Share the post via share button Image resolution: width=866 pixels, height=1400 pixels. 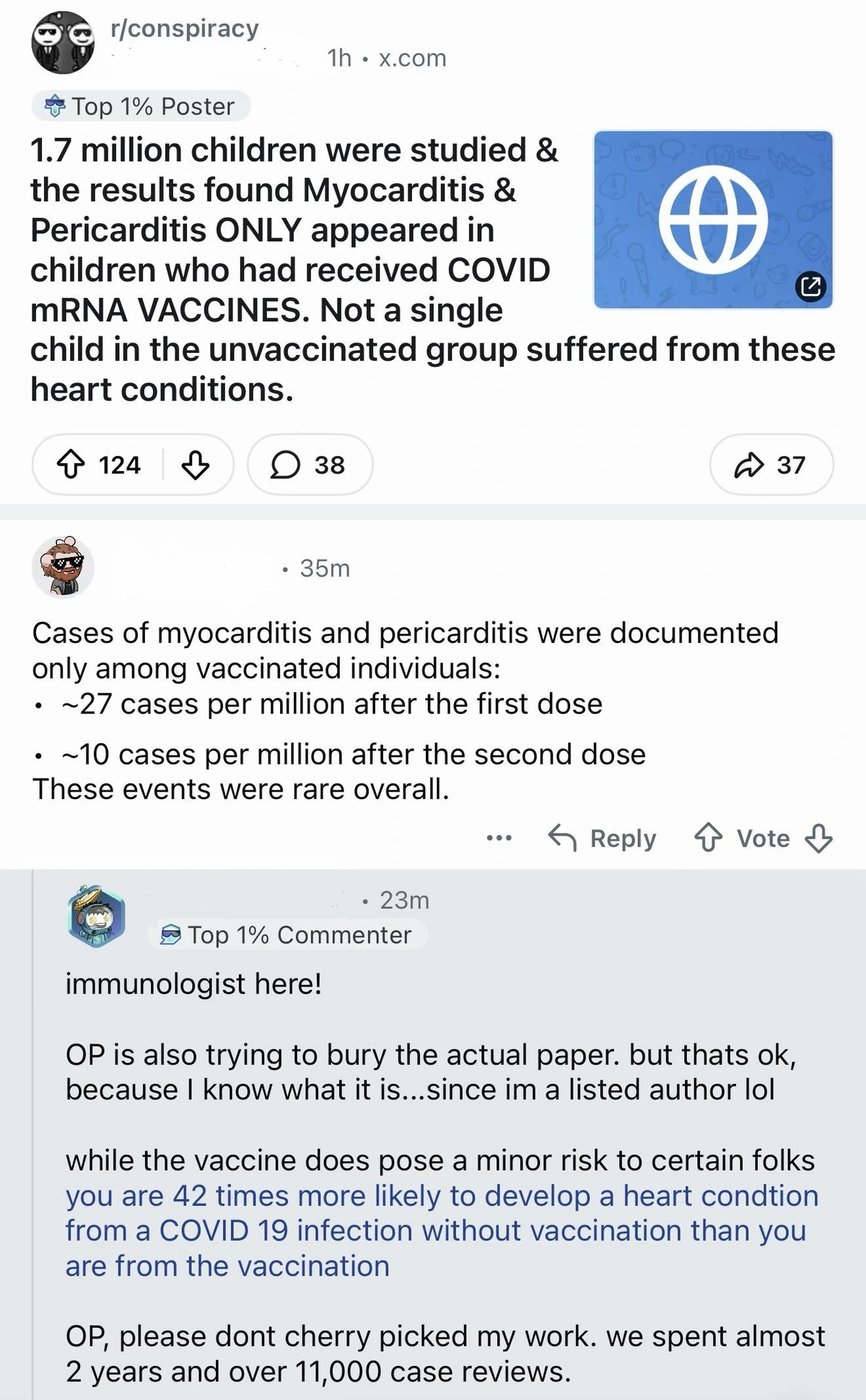pos(771,465)
